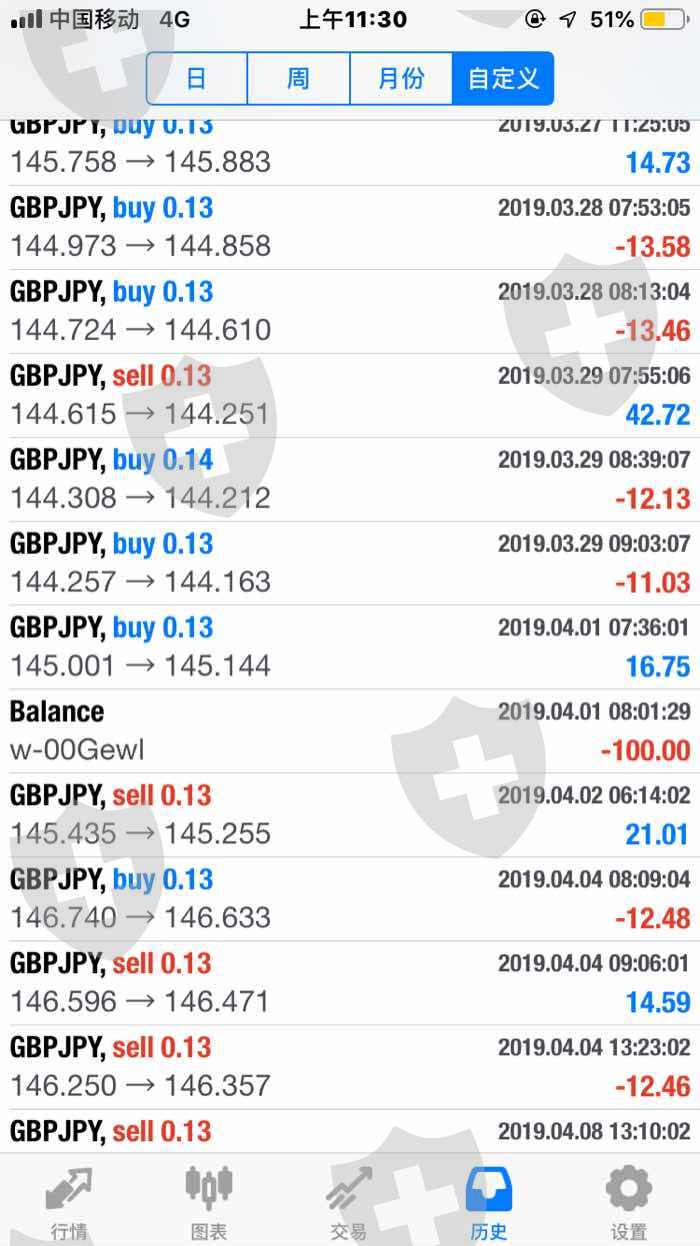700x1246 pixels.
Task: Expand the trade with -13.58 loss
Action: 350,227
